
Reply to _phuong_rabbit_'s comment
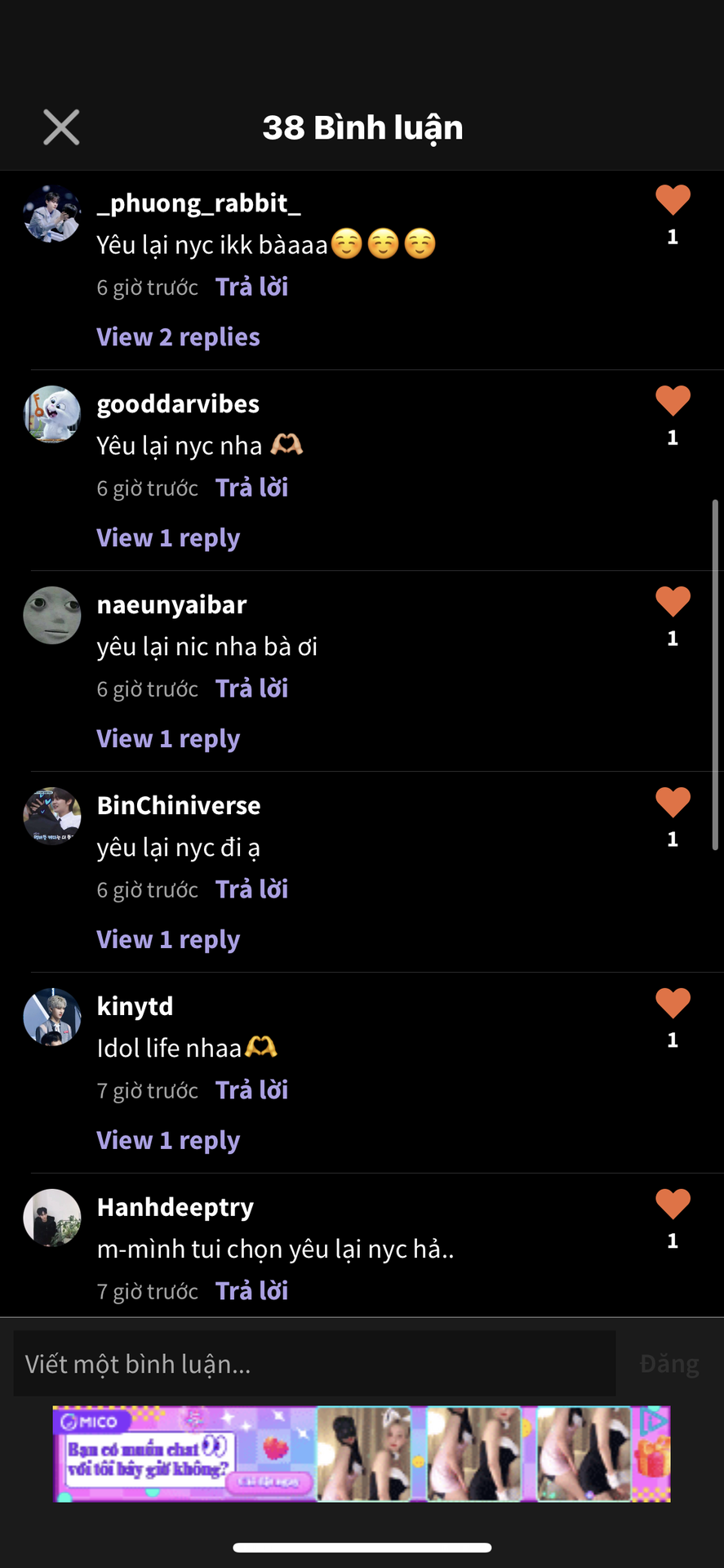(x=251, y=287)
